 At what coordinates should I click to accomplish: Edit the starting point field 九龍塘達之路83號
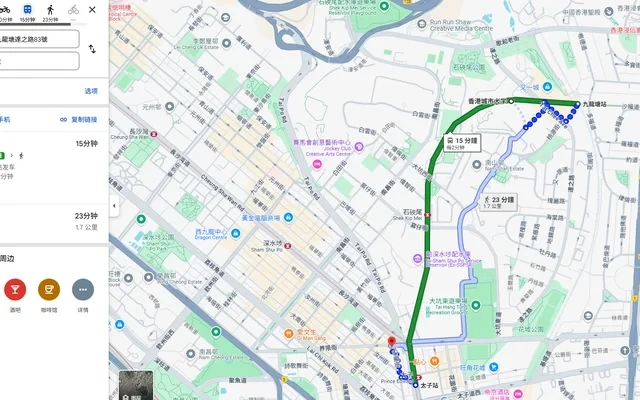38,39
